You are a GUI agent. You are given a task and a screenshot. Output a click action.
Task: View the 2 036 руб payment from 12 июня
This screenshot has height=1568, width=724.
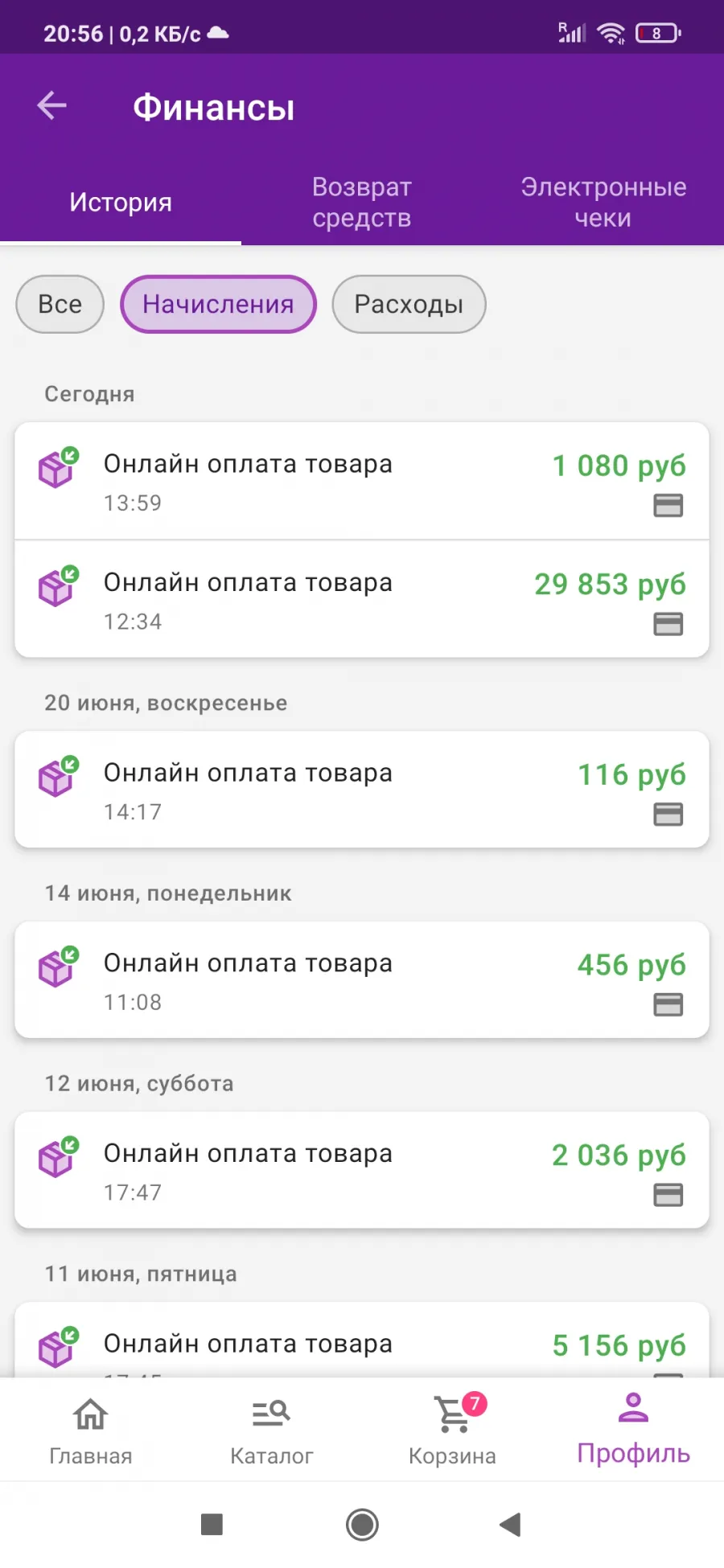[x=362, y=1170]
